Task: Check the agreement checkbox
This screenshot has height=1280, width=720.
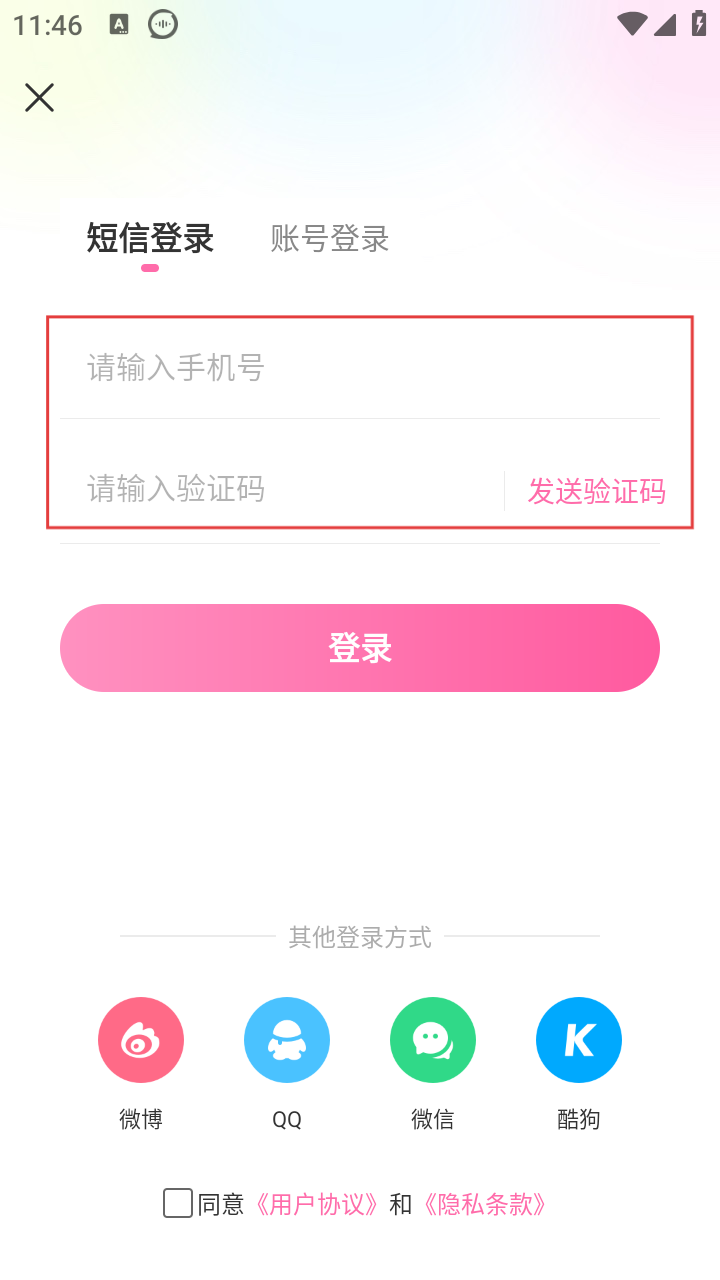Action: [178, 1203]
